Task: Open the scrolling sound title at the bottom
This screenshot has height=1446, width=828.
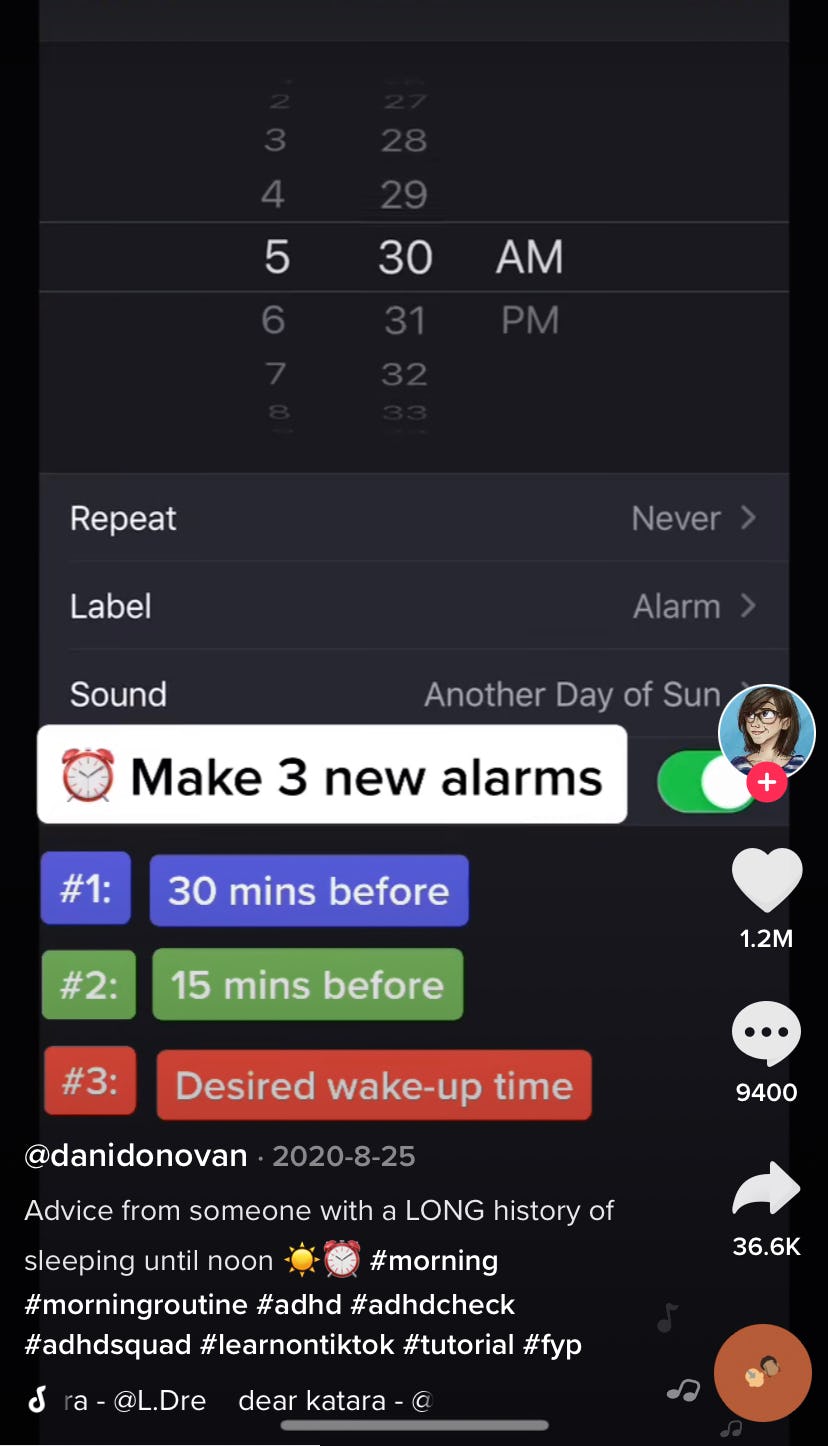Action: [x=248, y=1401]
